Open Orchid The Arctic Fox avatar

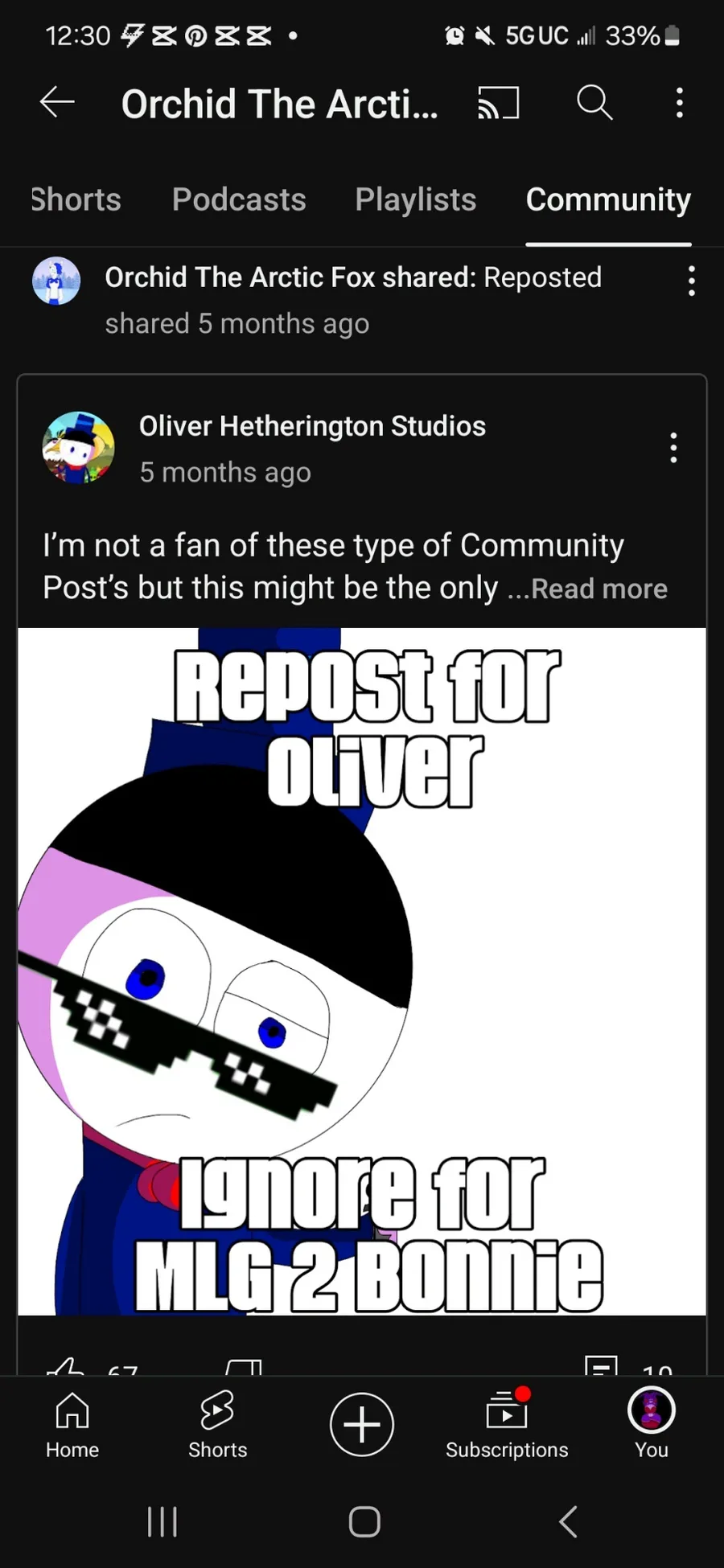click(56, 281)
